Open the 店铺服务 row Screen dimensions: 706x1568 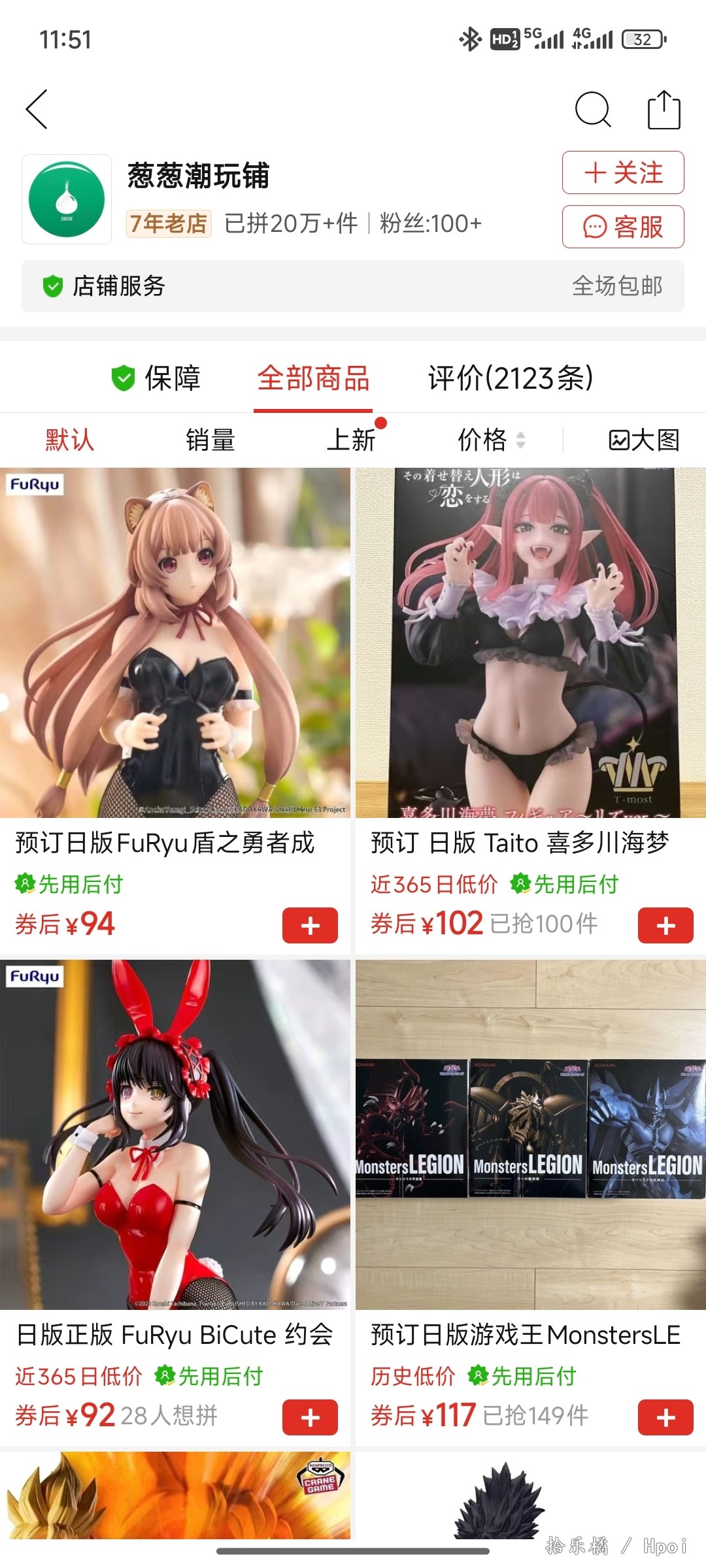click(x=353, y=286)
